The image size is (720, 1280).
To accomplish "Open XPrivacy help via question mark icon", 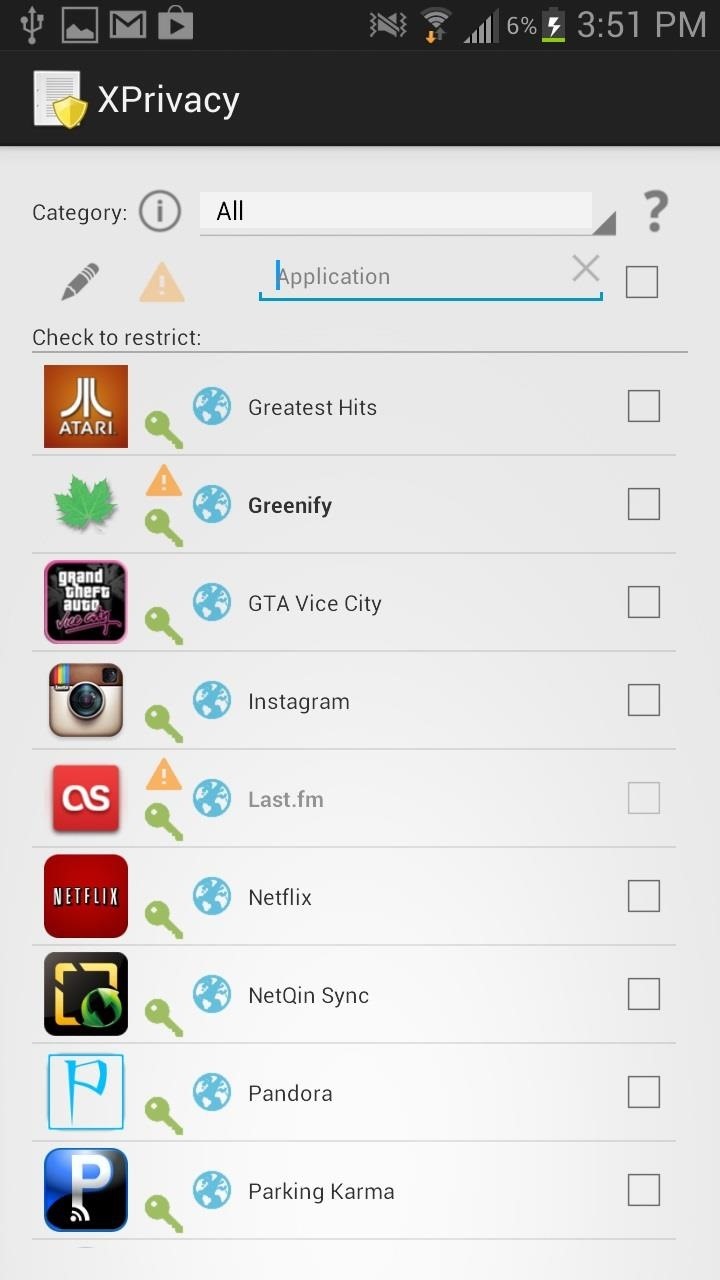I will click(655, 211).
